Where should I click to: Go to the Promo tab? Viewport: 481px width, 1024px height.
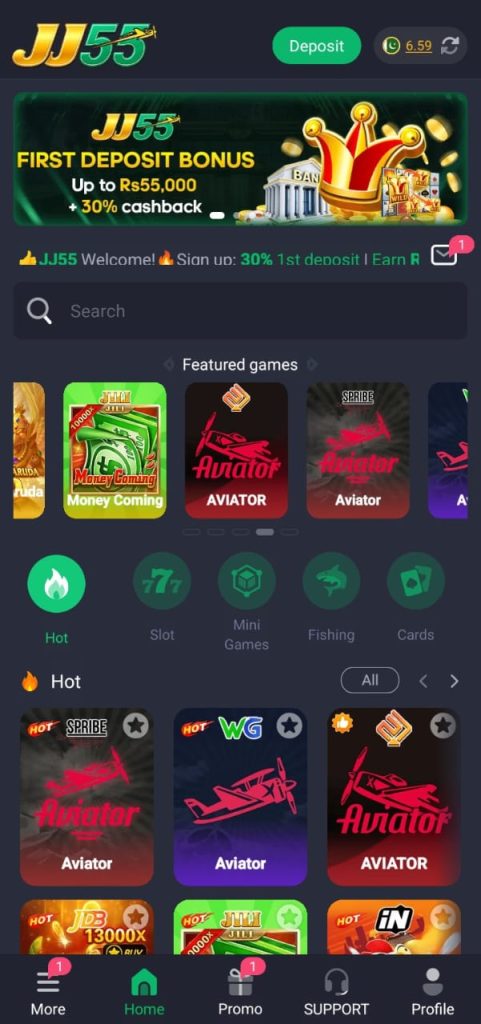pos(240,991)
